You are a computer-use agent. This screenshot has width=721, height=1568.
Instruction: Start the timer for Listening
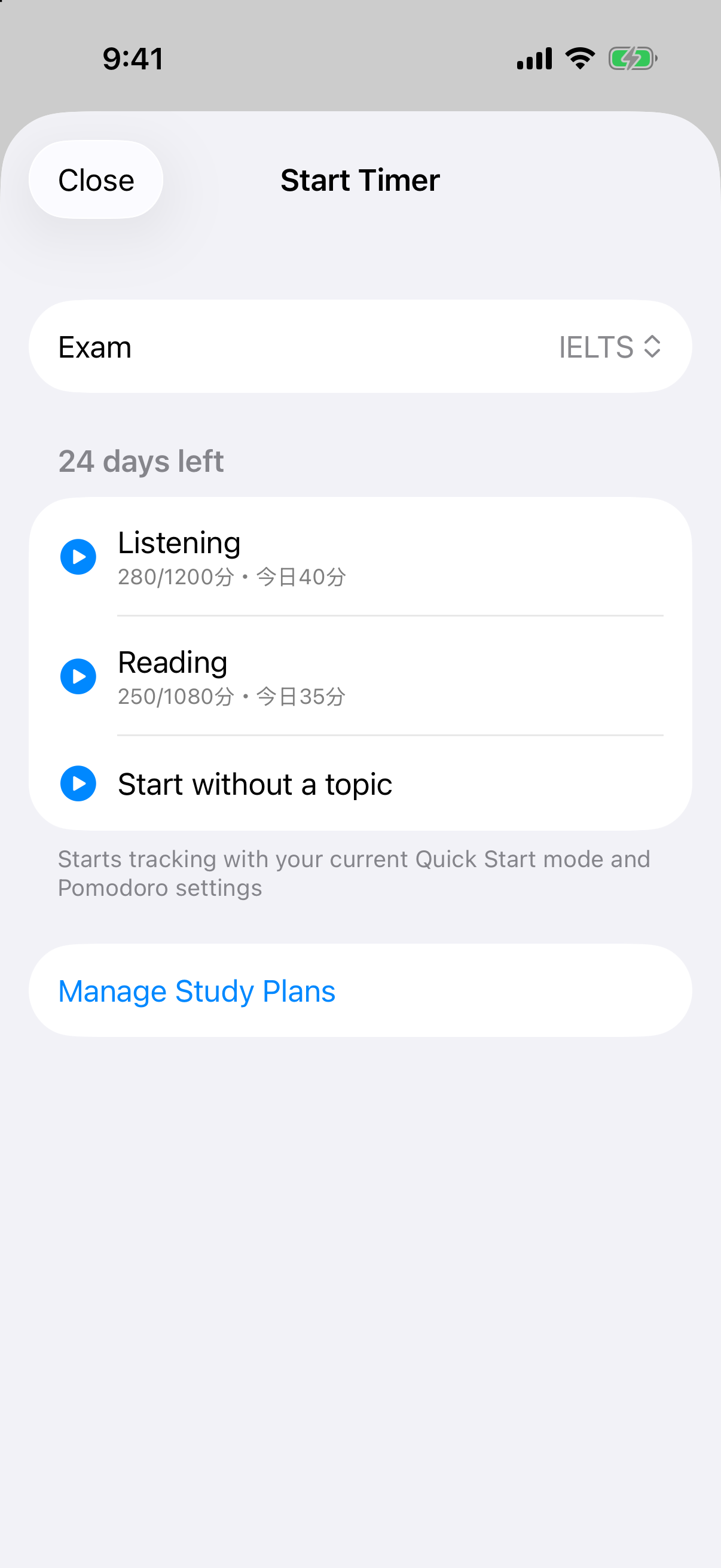point(360,557)
